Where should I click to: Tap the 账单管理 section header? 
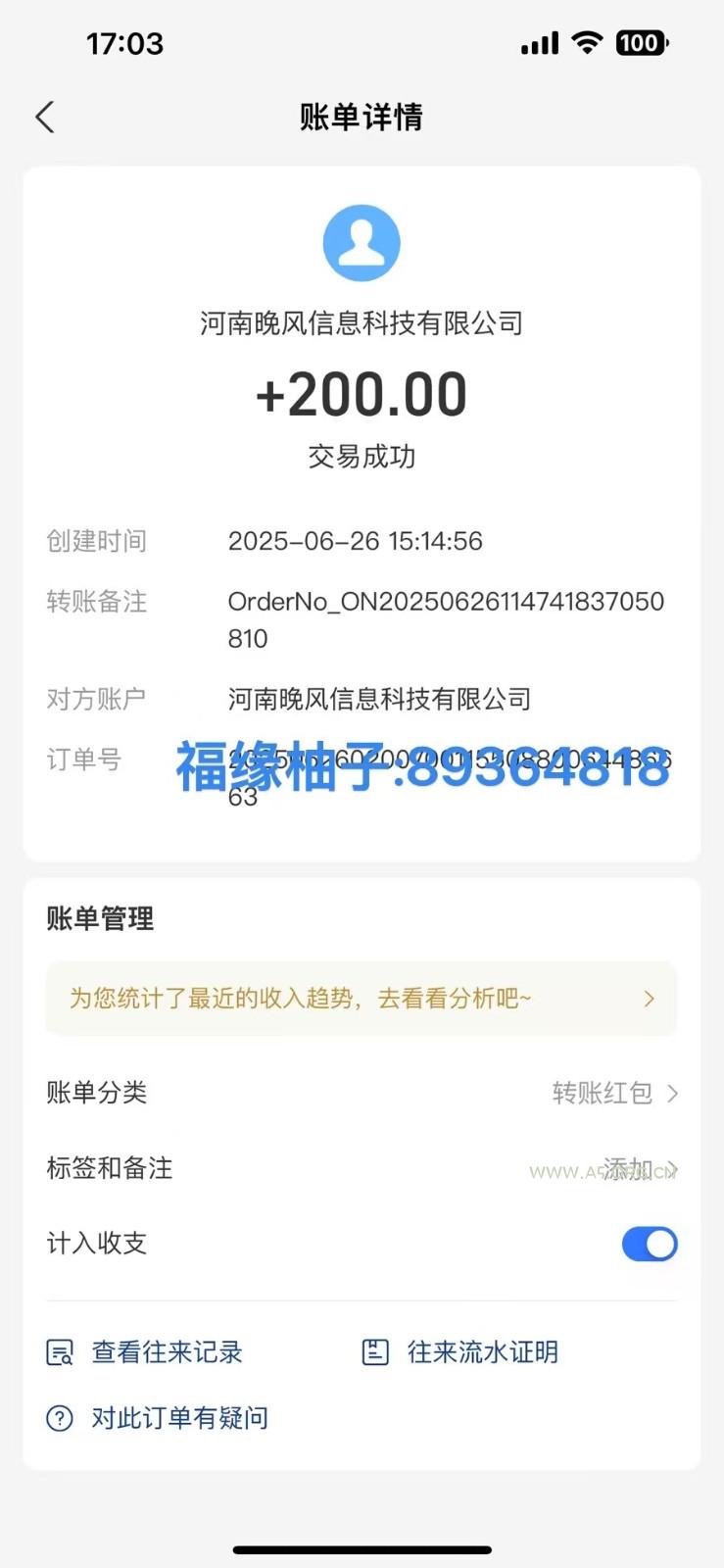99,919
